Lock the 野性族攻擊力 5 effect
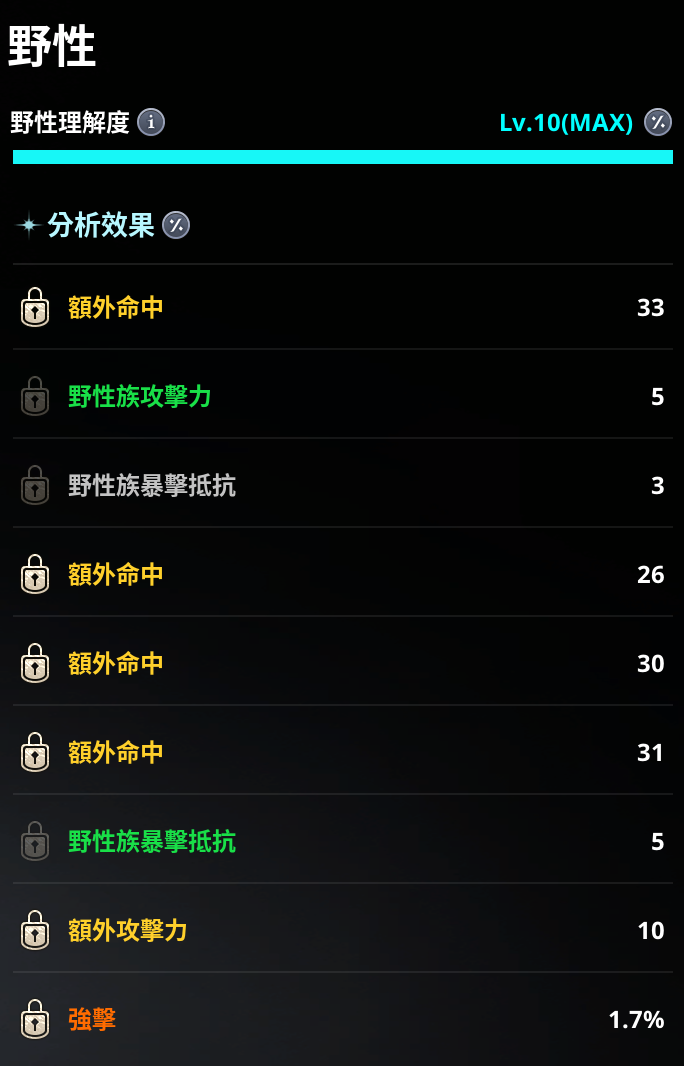Image resolution: width=684 pixels, height=1066 pixels. click(35, 396)
